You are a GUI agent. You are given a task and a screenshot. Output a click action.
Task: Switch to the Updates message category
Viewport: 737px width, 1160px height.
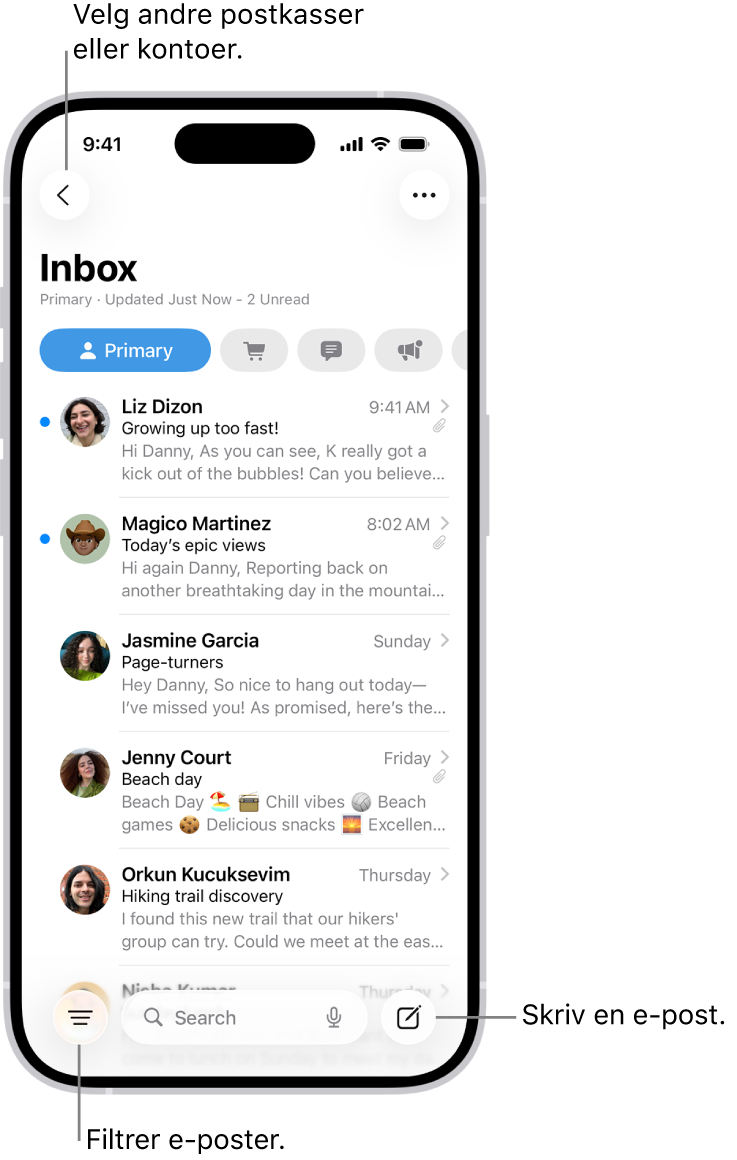331,351
